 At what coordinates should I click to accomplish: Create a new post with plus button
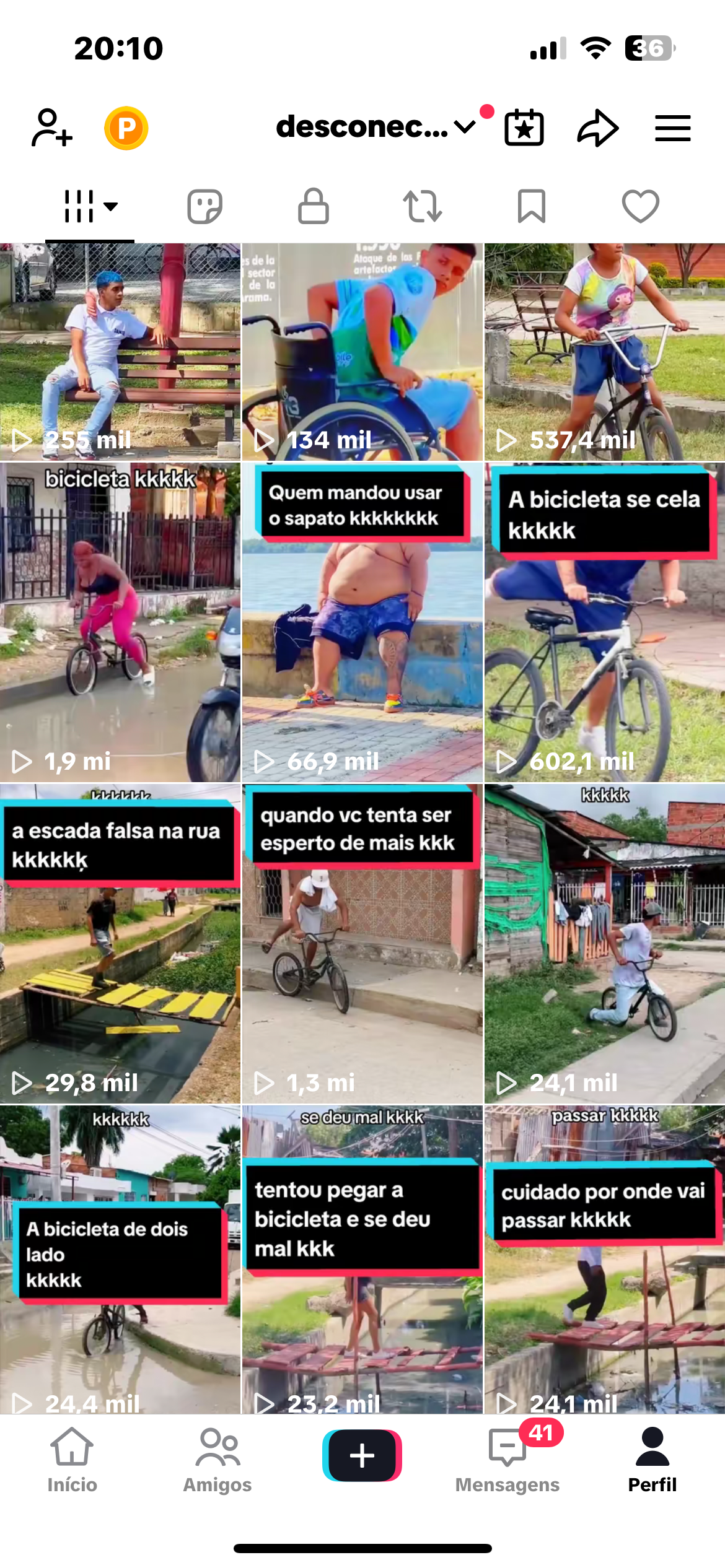[362, 1455]
